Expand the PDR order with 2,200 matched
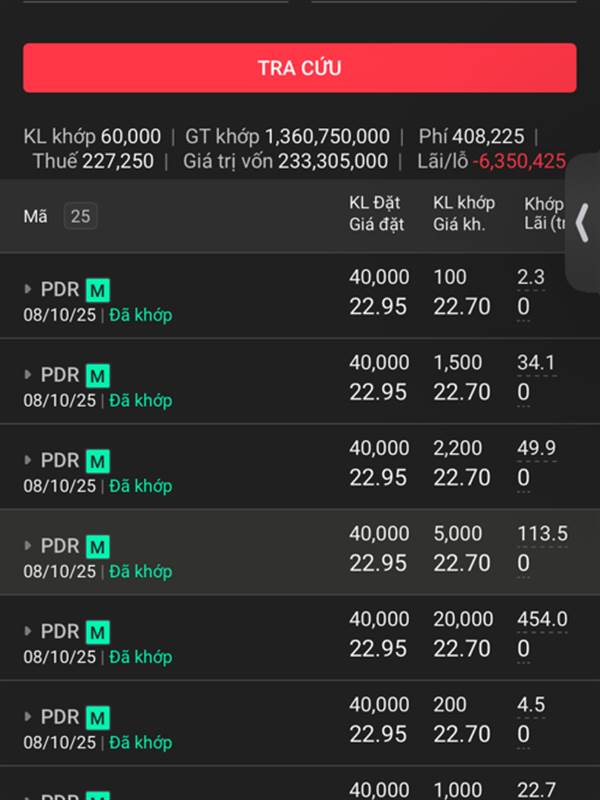Screen dimensions: 600x800 (x=28, y=461)
